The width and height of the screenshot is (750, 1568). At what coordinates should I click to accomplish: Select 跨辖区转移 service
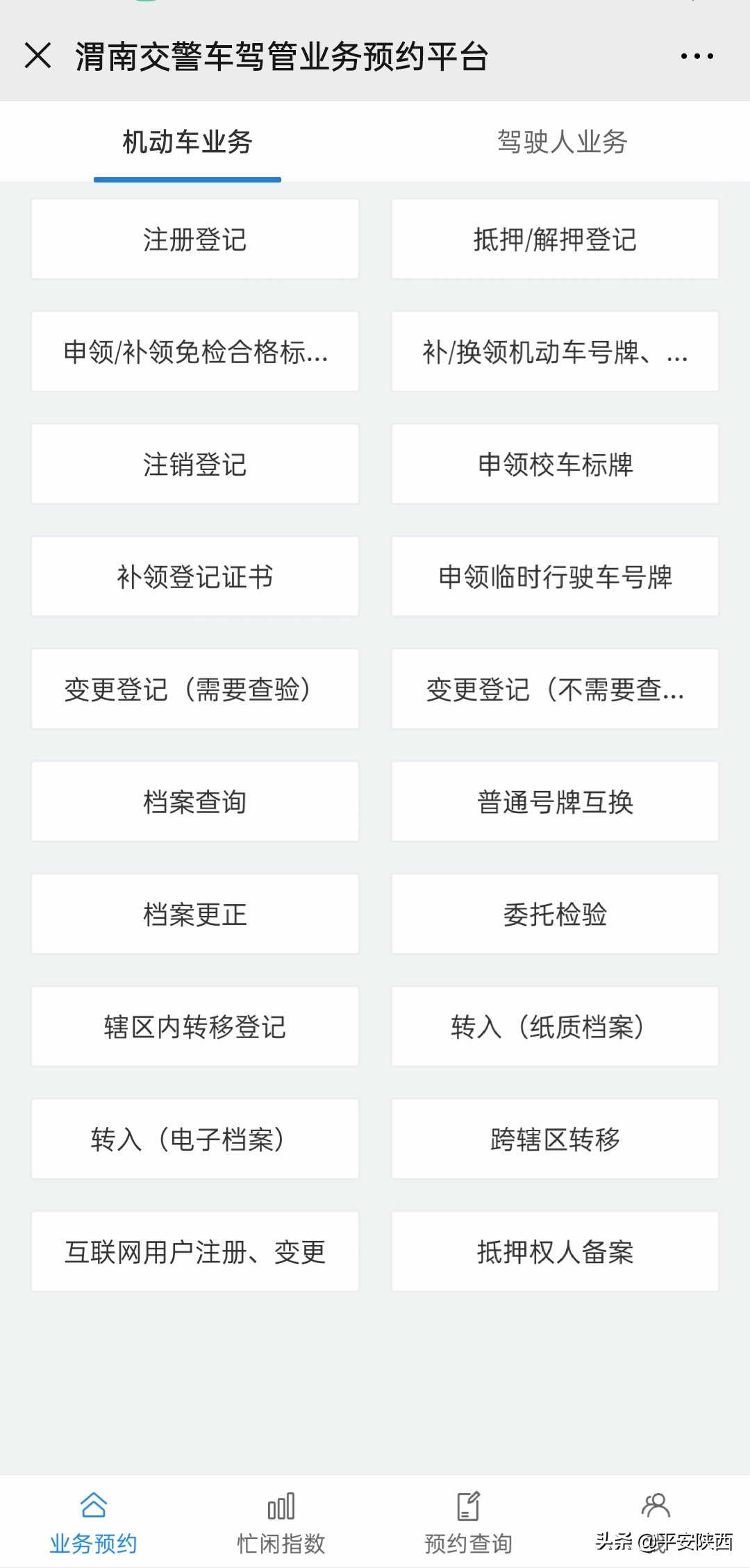coord(554,1139)
